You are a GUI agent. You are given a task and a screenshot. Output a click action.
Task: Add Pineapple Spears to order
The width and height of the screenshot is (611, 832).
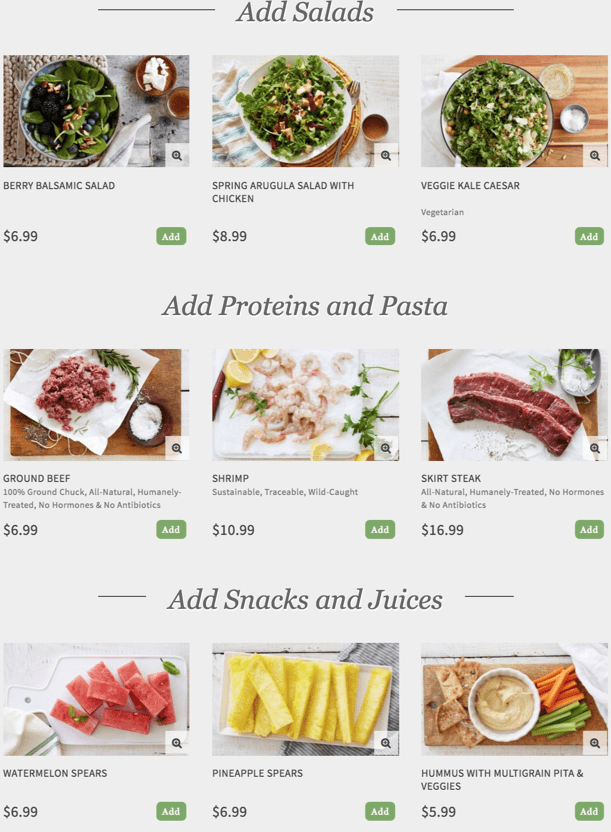380,811
